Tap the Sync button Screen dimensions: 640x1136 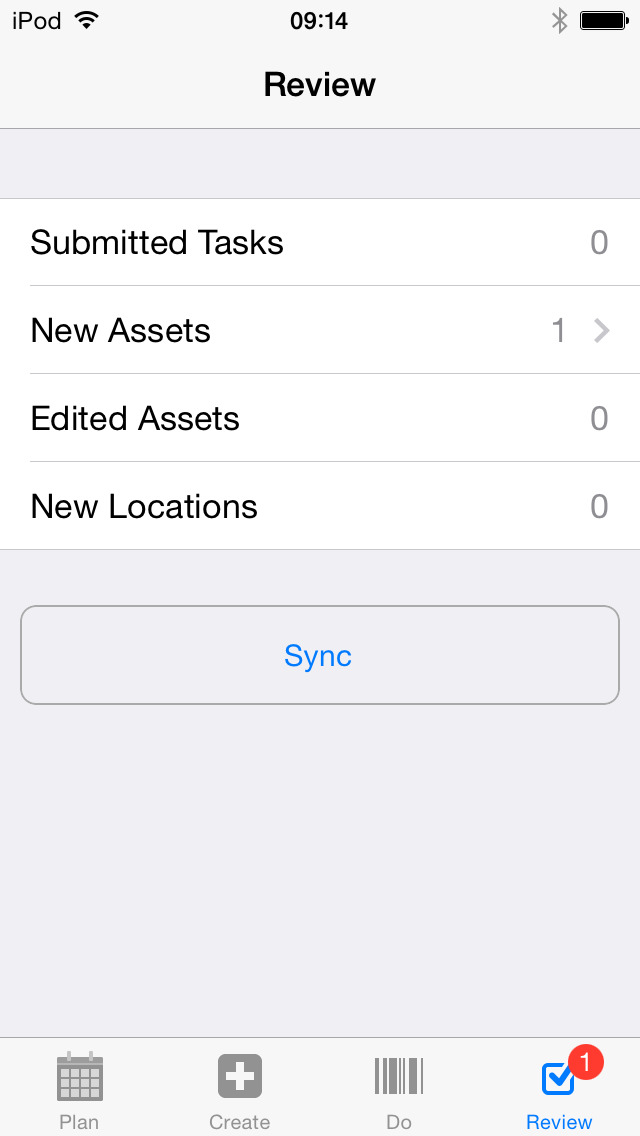(x=320, y=655)
